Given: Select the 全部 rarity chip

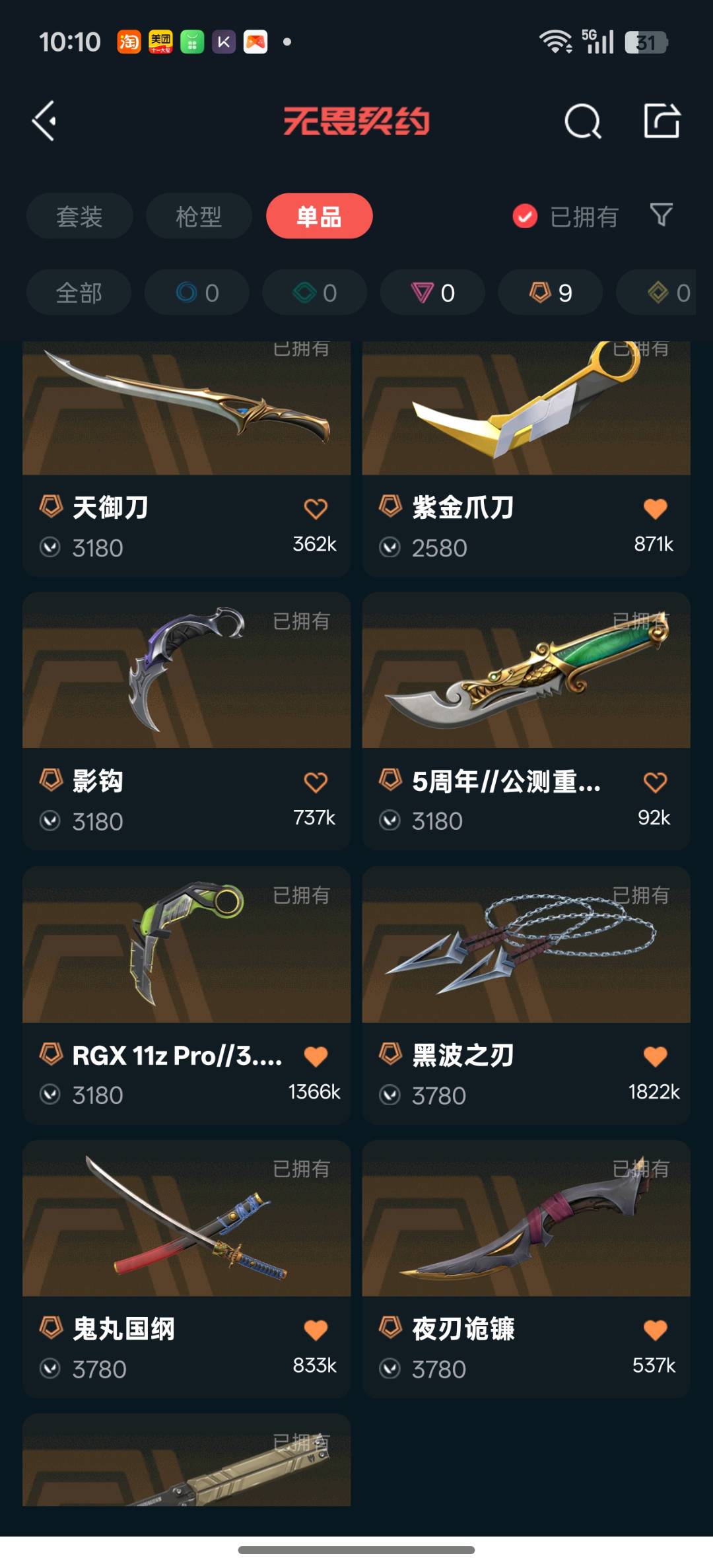Looking at the screenshot, I should (79, 292).
